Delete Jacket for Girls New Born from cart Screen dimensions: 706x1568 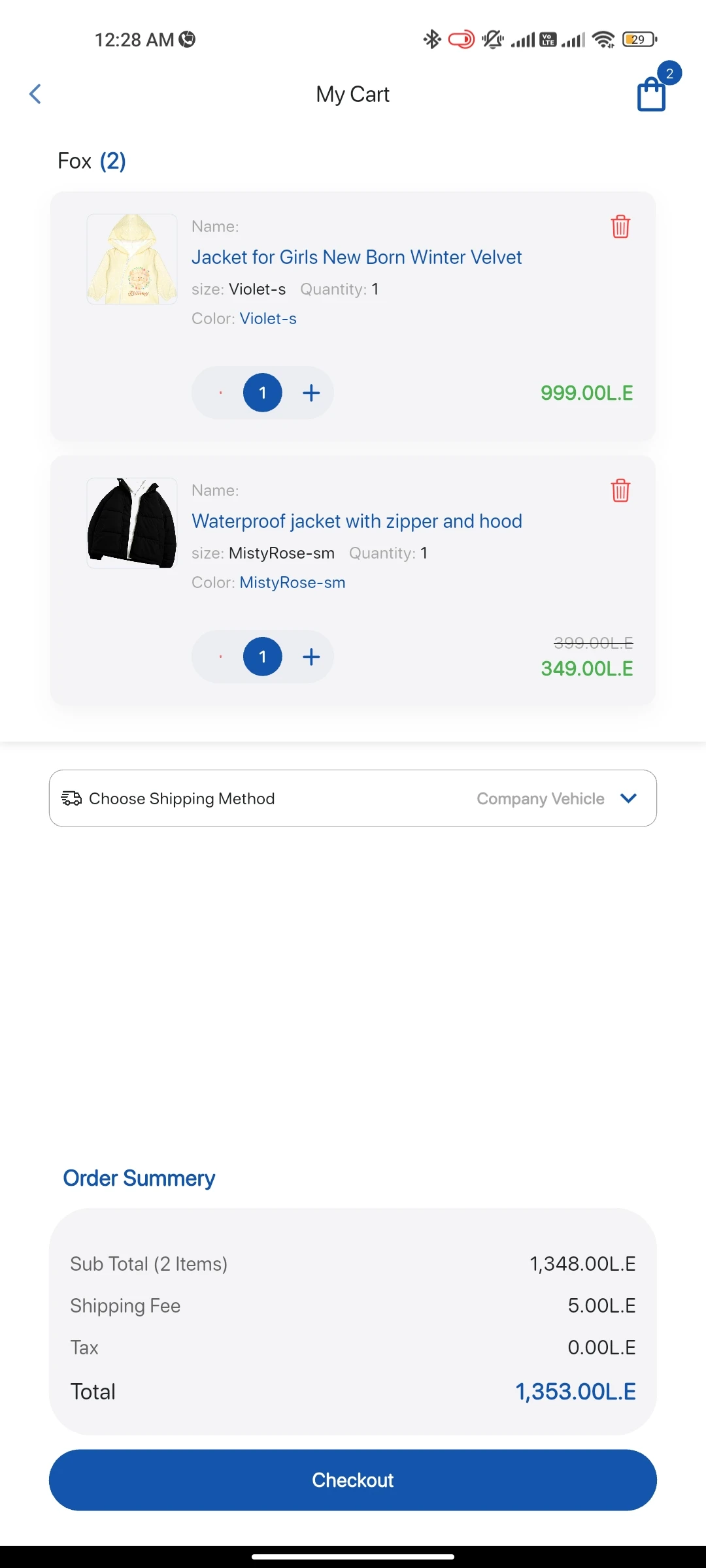(620, 227)
